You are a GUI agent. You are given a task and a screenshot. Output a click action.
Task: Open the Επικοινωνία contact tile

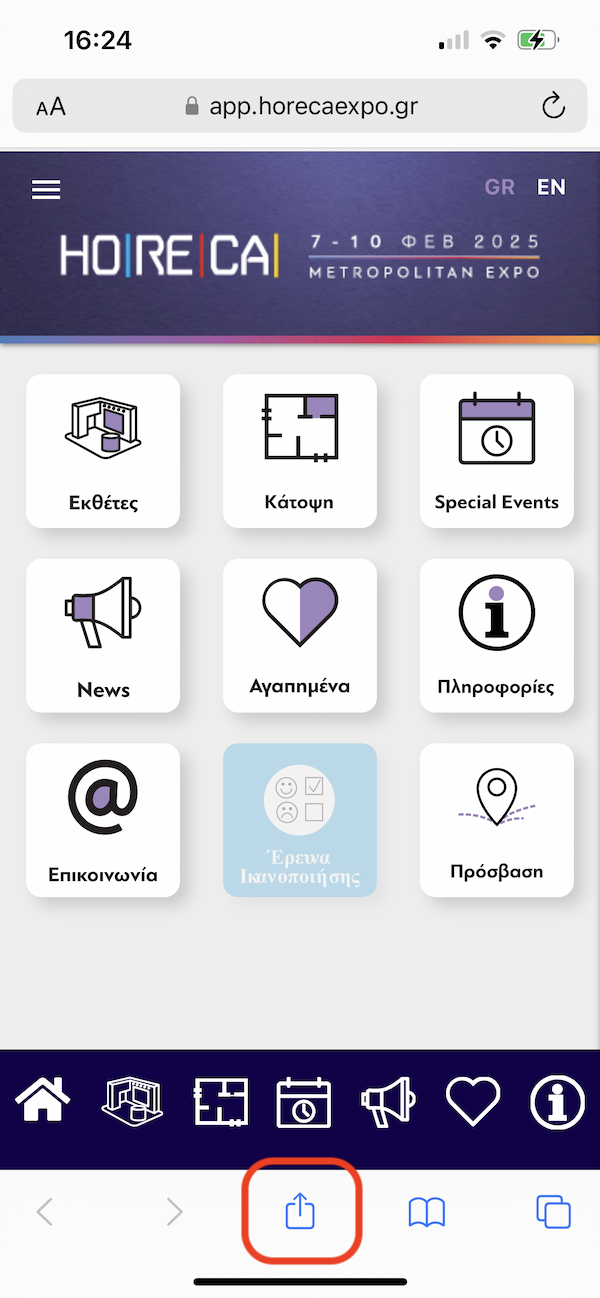coord(103,820)
